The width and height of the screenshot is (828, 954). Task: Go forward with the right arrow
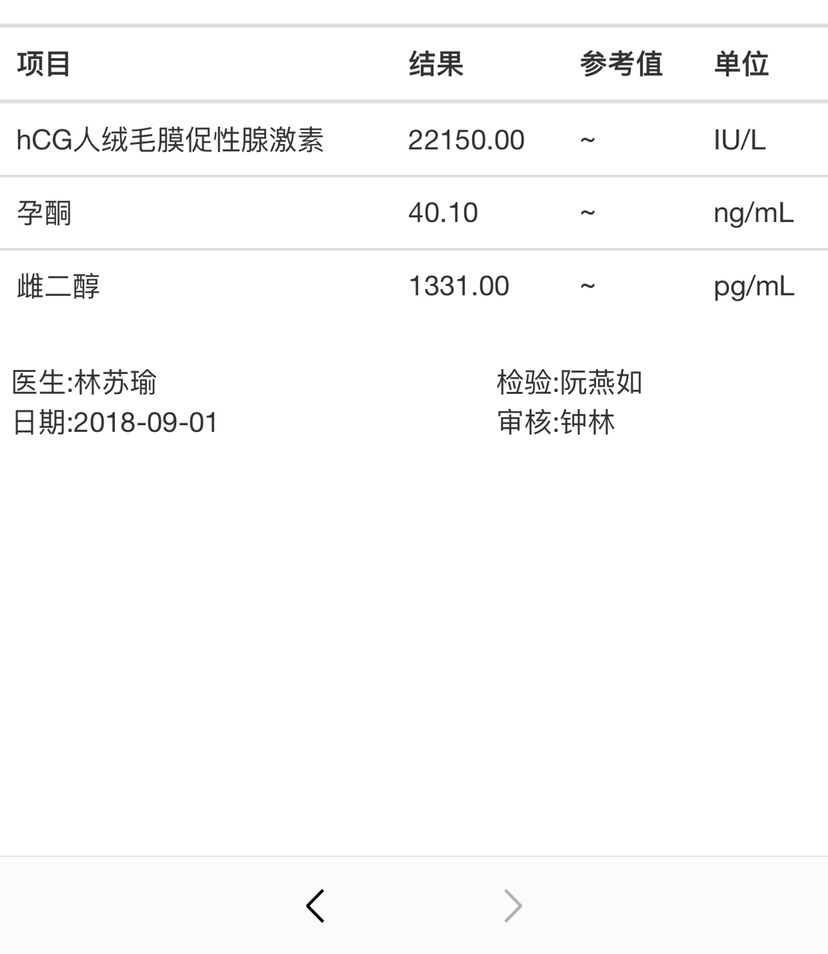513,906
